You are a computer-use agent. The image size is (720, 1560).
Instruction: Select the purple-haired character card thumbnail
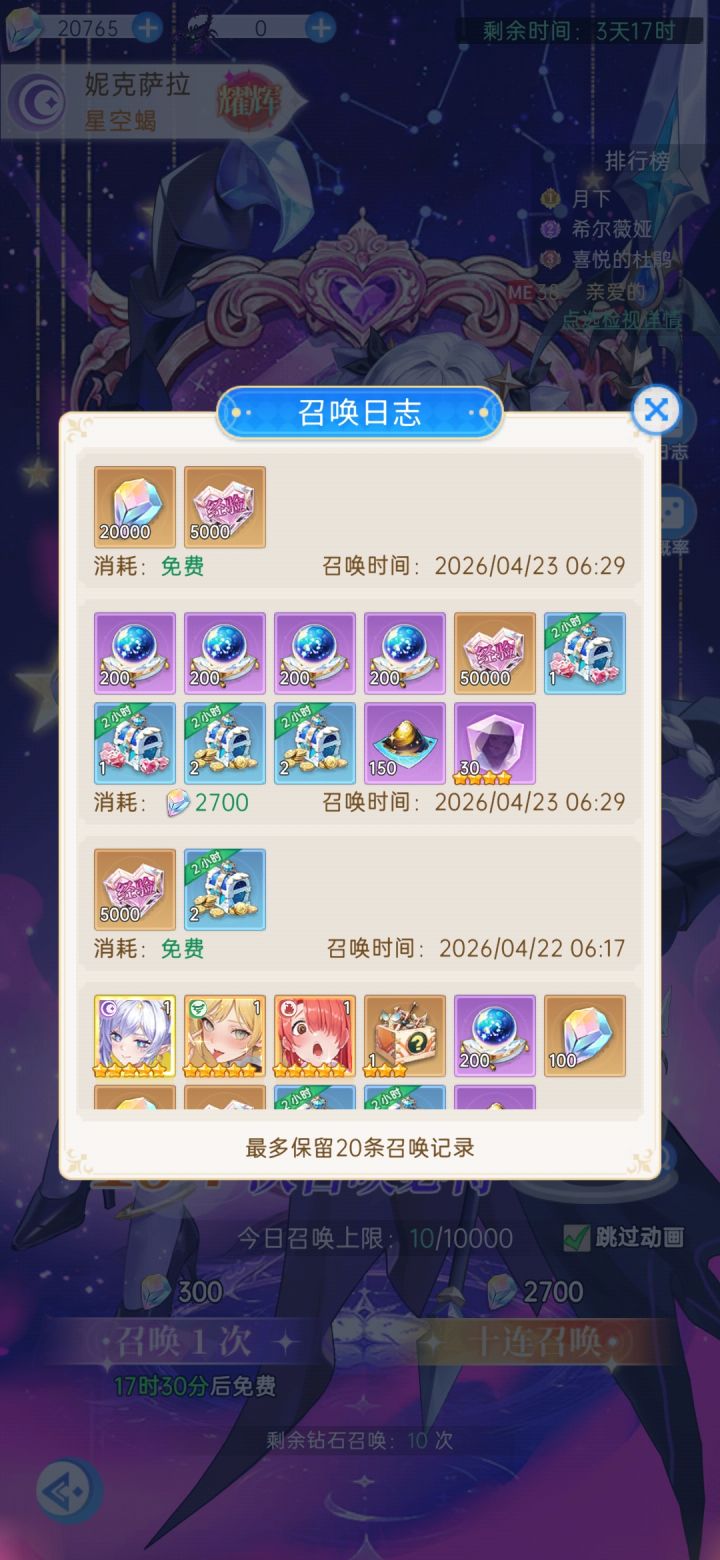[134, 1036]
